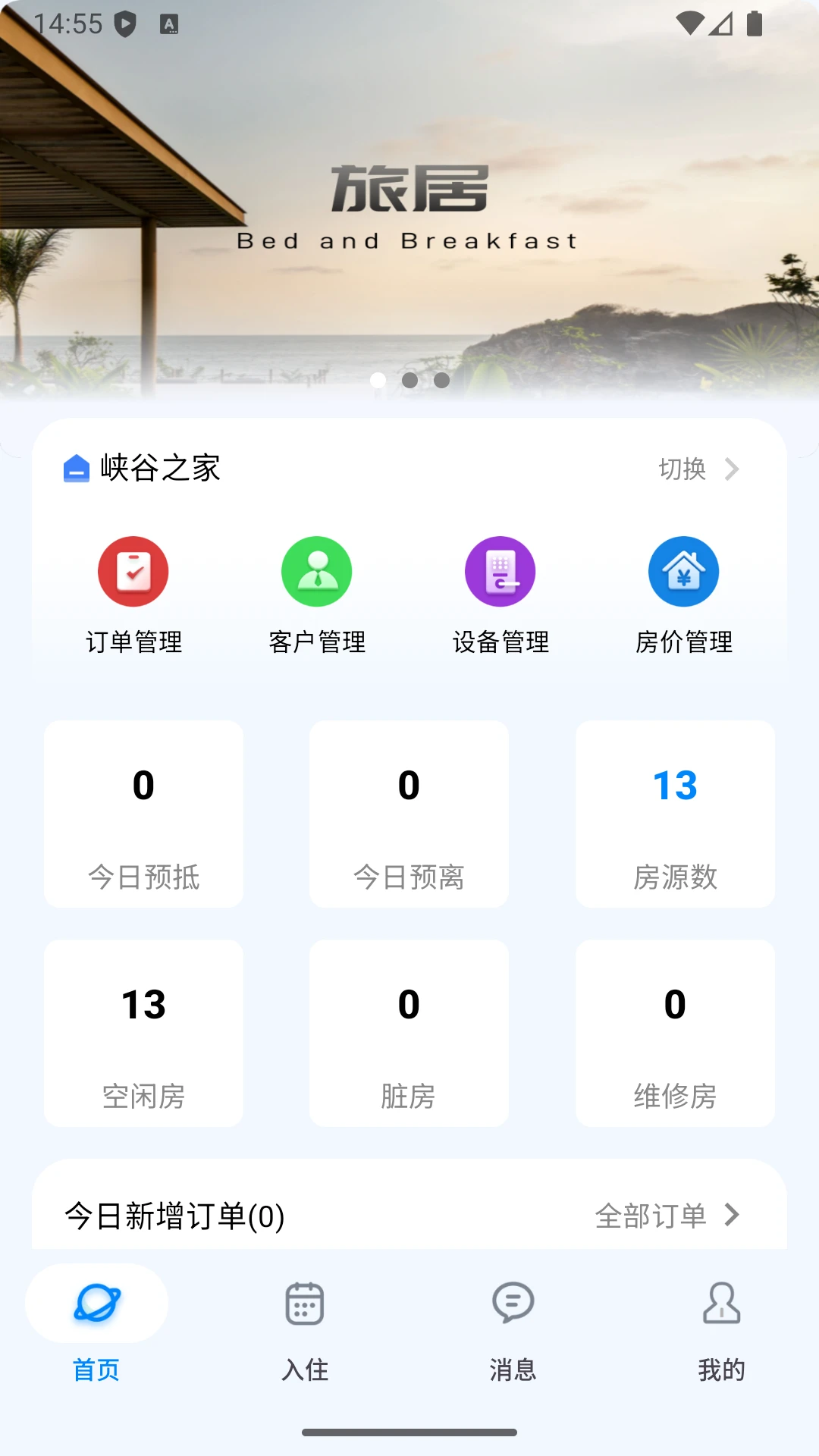Open 全部订单 via its chevron arrow
This screenshot has height=1456, width=819.
click(733, 1214)
